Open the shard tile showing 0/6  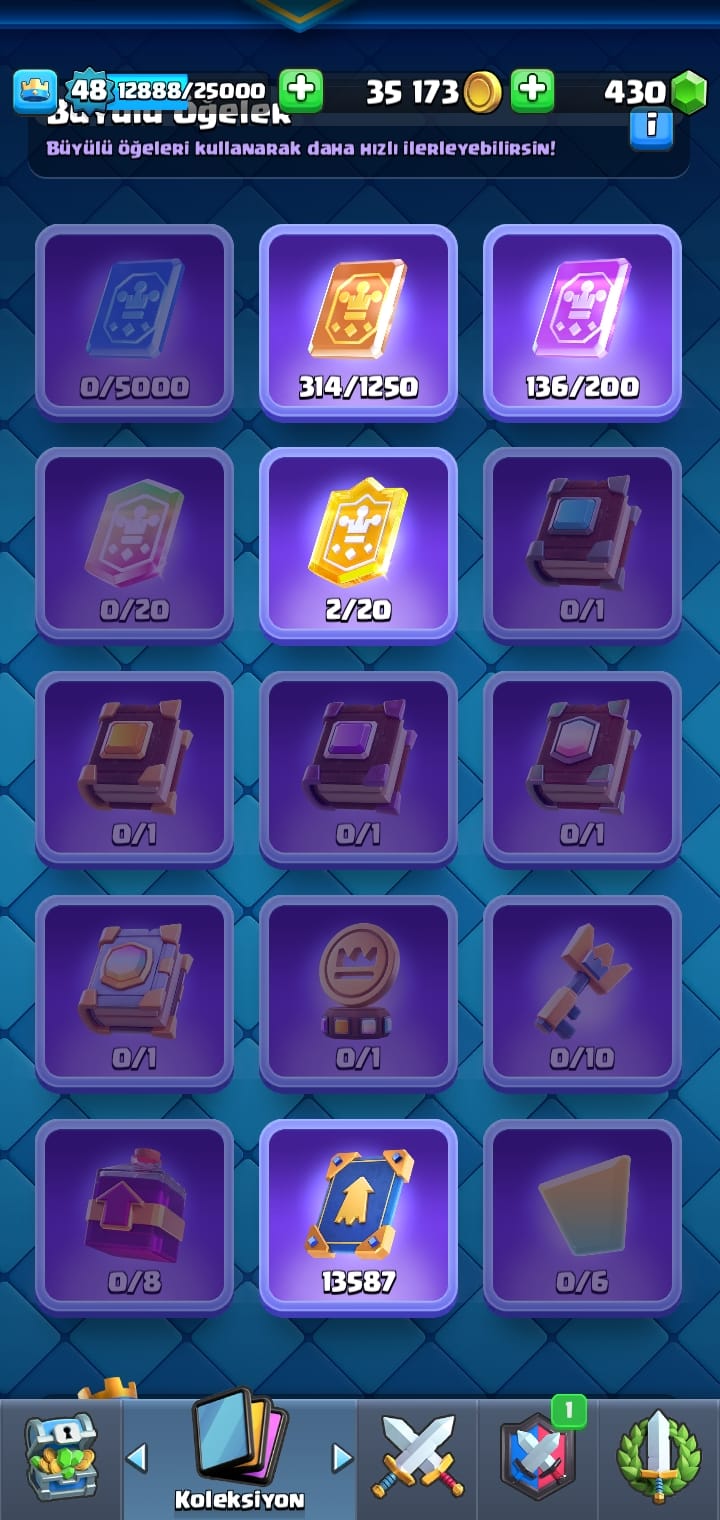(x=582, y=1216)
